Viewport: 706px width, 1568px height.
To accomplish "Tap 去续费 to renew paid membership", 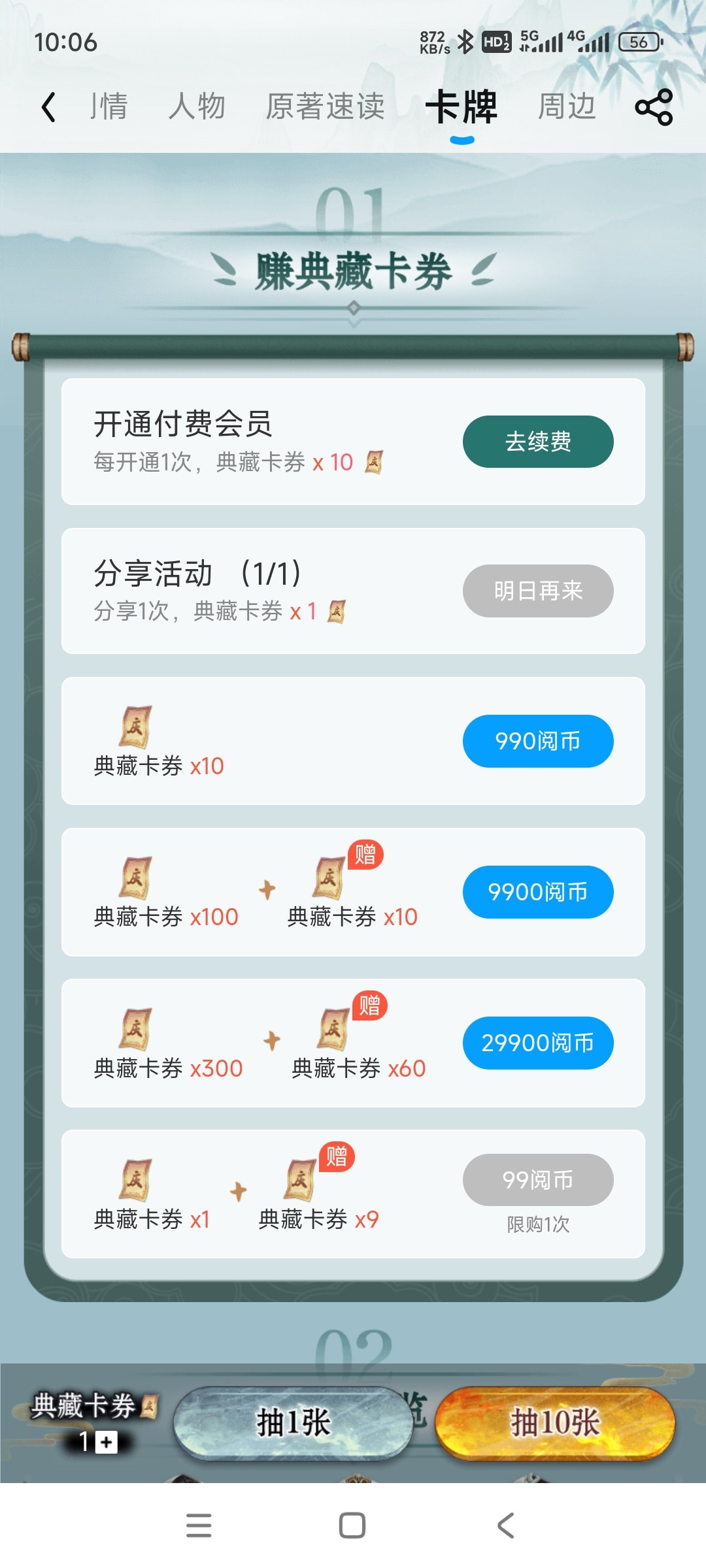I will pos(538,442).
